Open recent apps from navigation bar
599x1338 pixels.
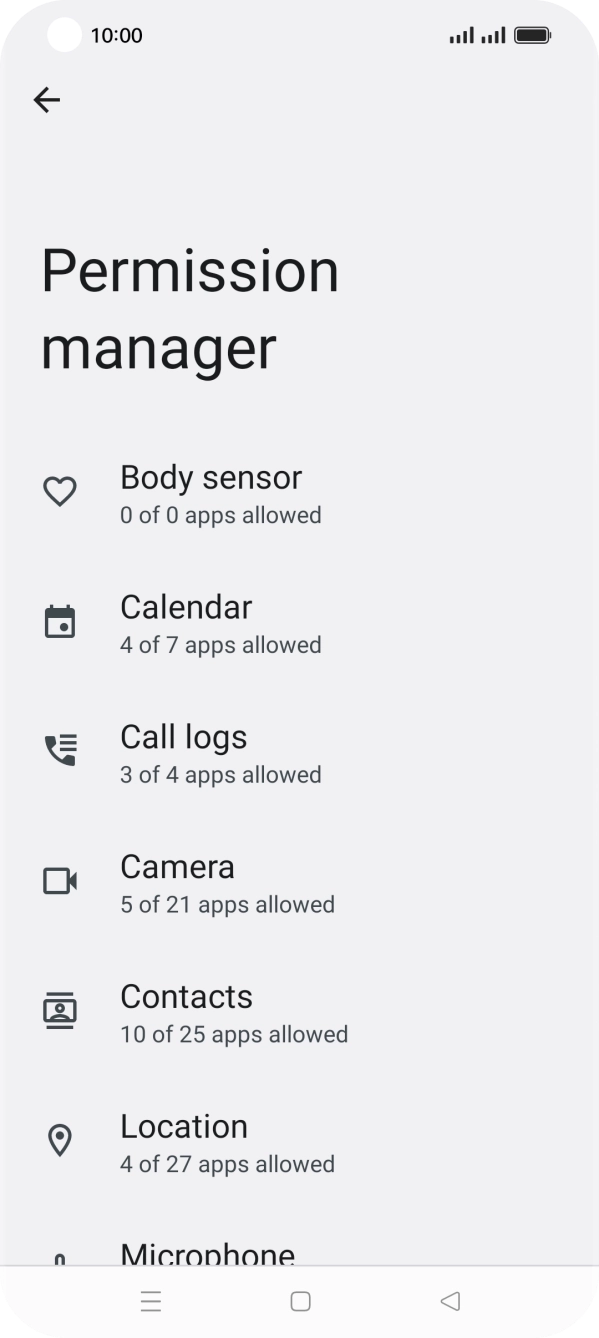pos(151,1301)
